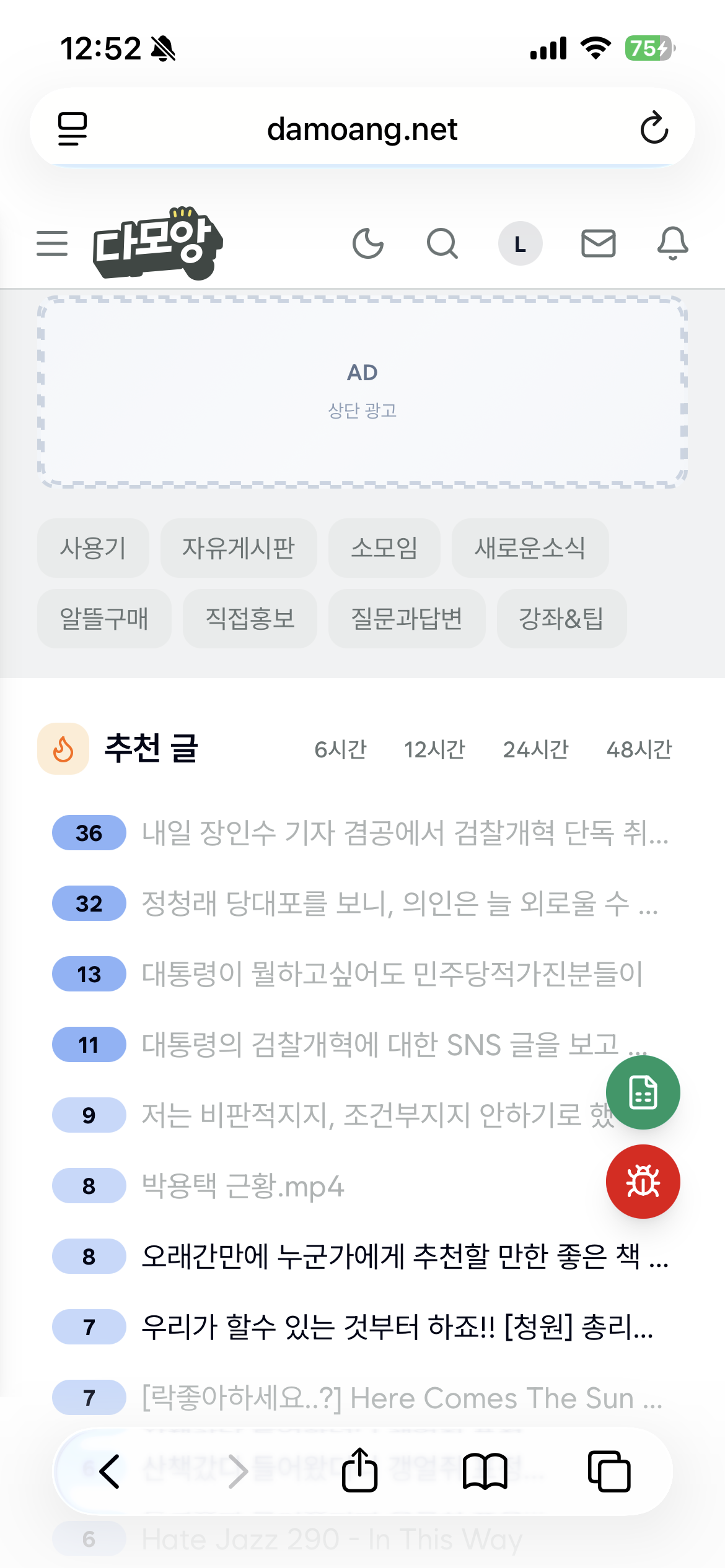
Task: Reload the damoang.net page
Action: [x=654, y=128]
